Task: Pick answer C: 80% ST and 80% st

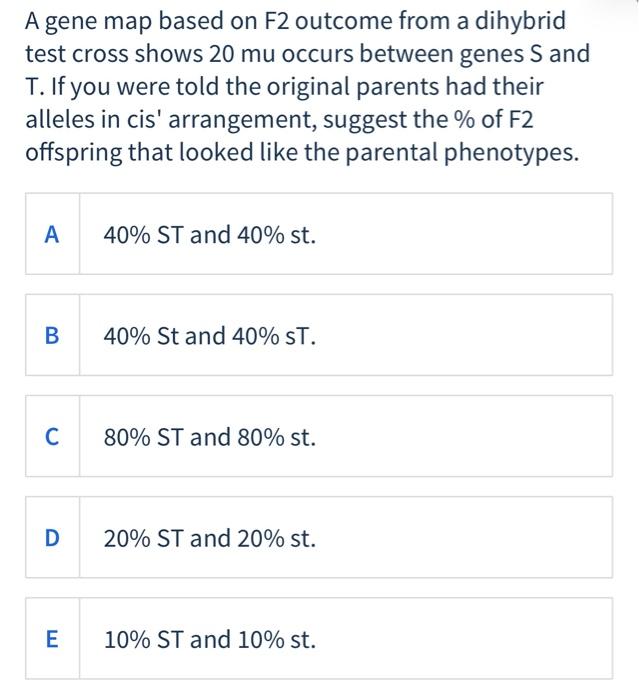Action: 318,437
